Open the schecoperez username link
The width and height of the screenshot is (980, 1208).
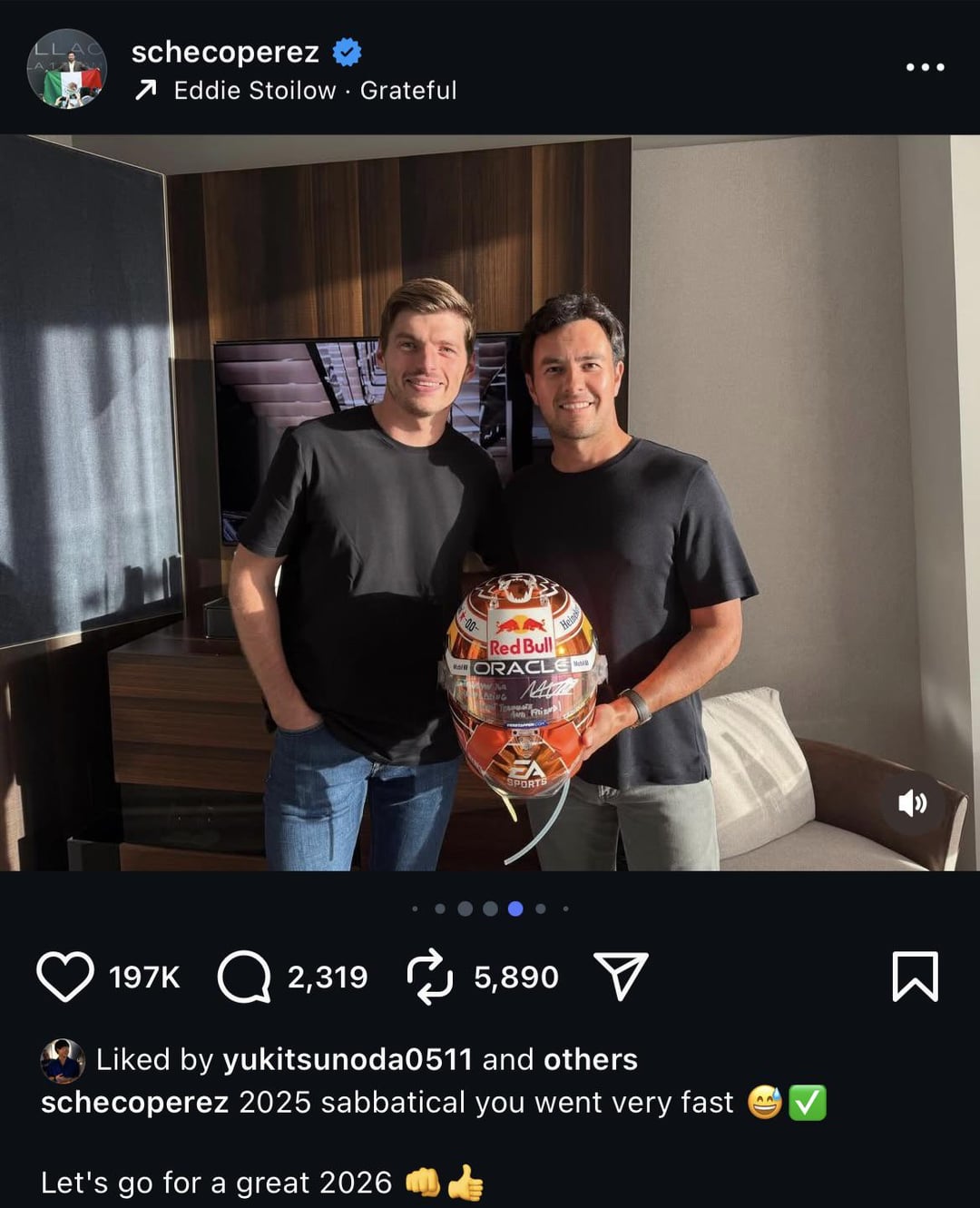click(225, 52)
